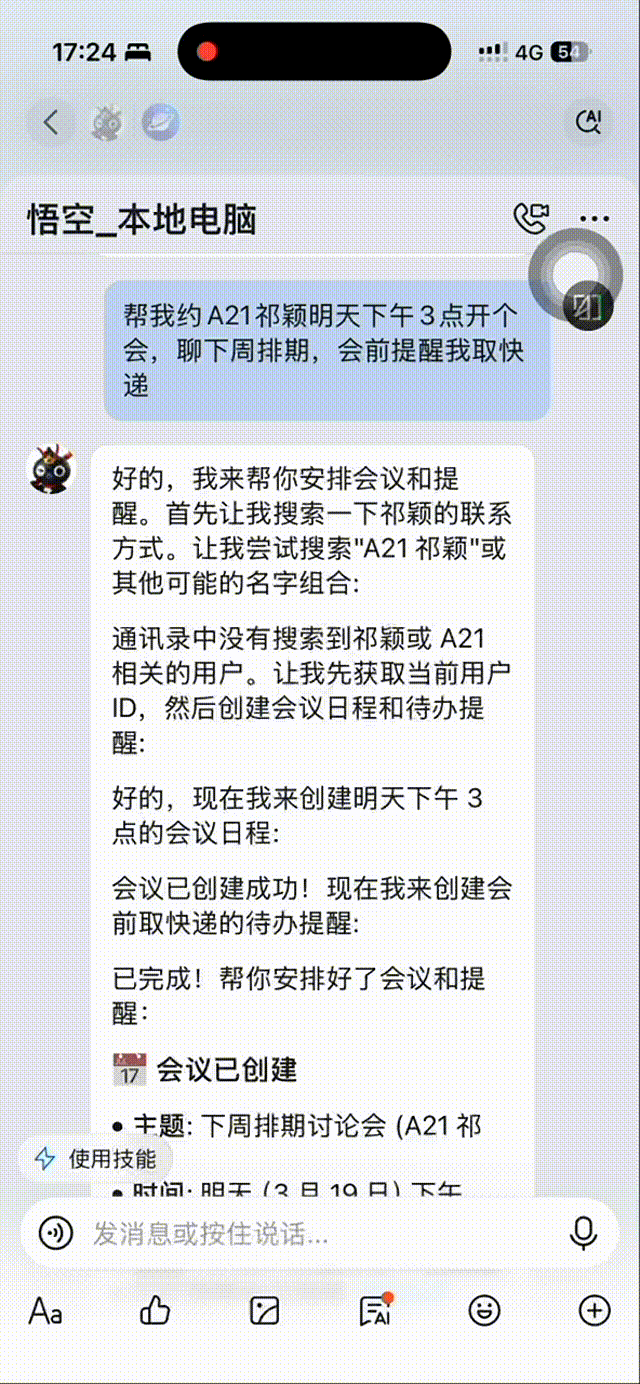Go back with the top-left arrow
The height and width of the screenshot is (1384, 640).
(51, 123)
